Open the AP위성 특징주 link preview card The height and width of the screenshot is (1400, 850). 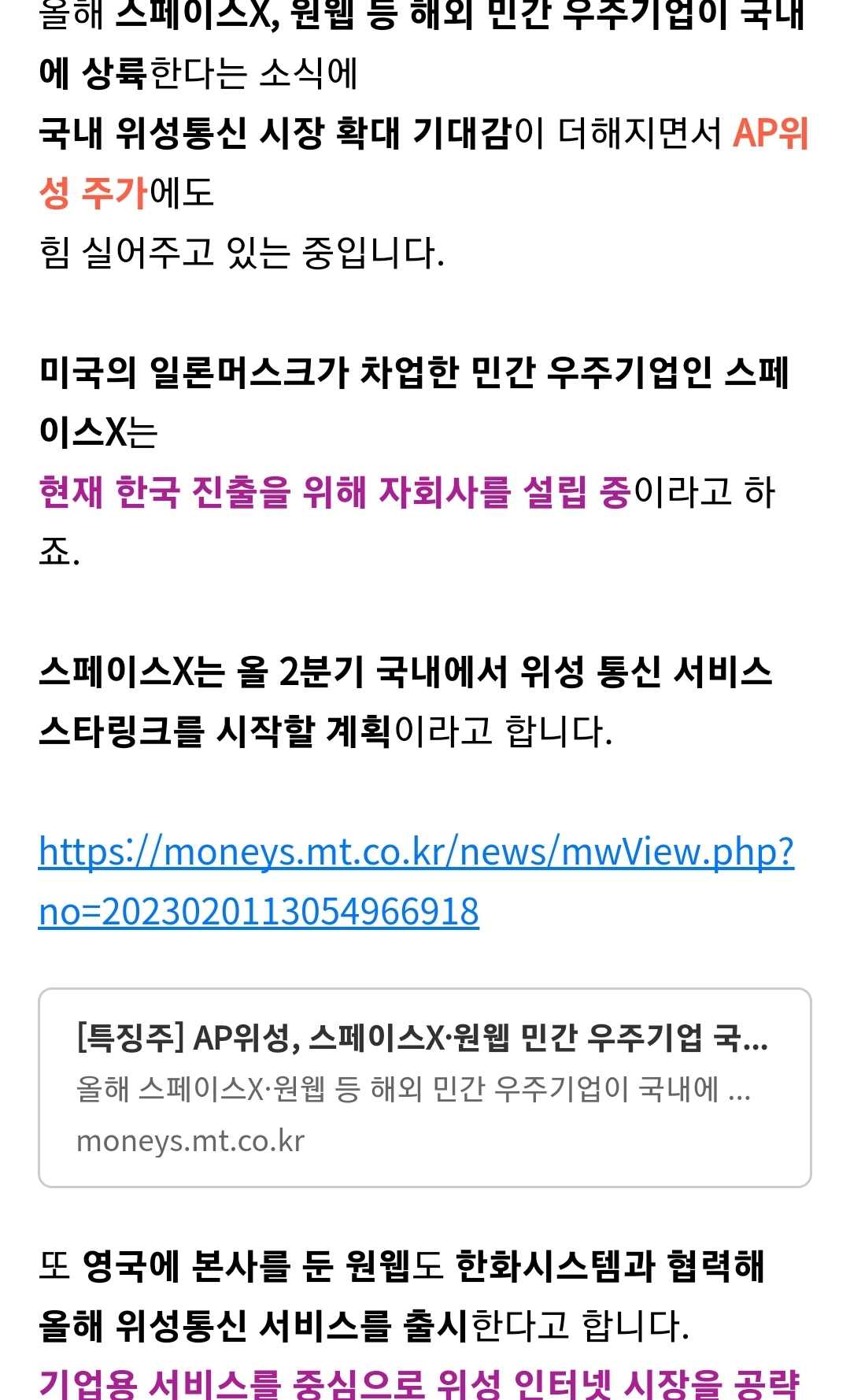point(424,1087)
